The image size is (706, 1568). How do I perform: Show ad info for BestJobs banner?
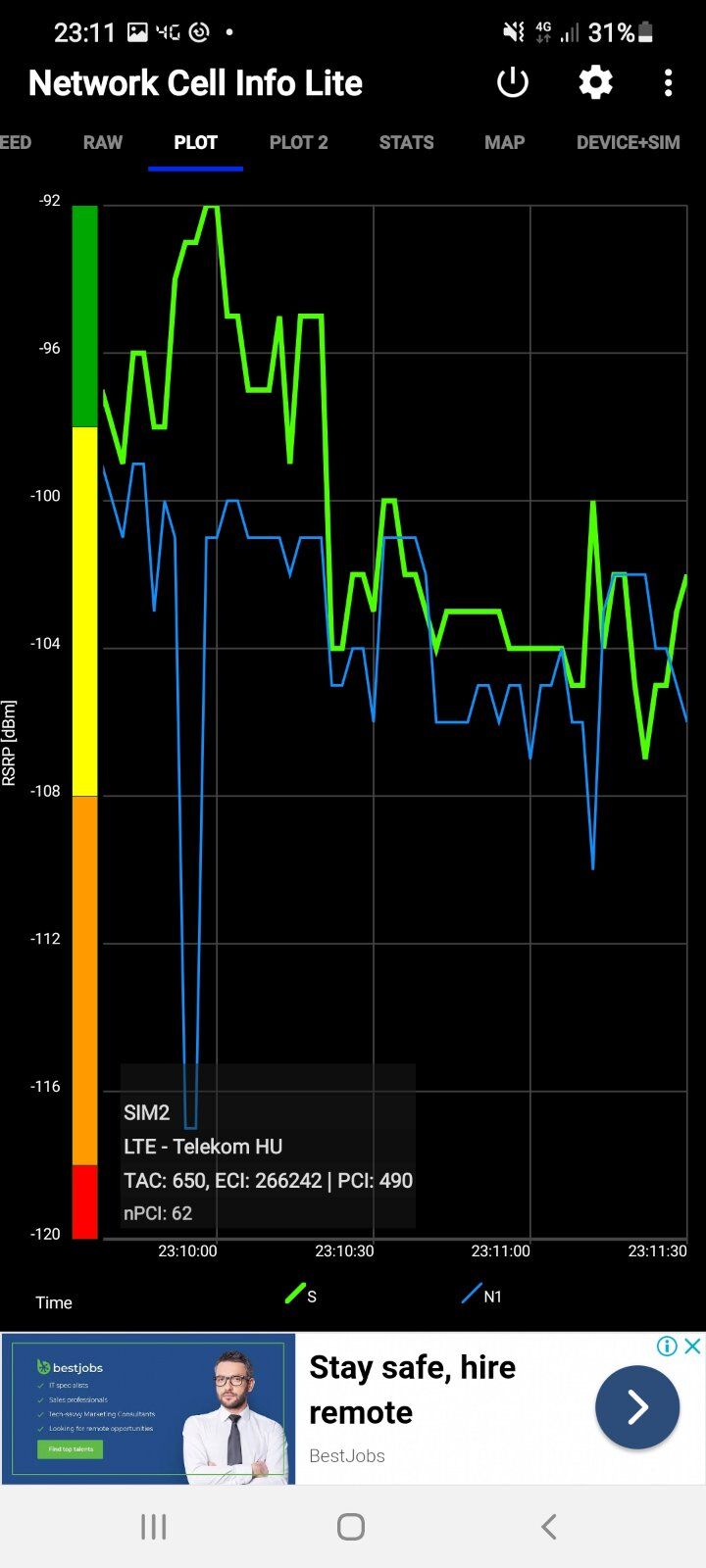pos(667,1346)
